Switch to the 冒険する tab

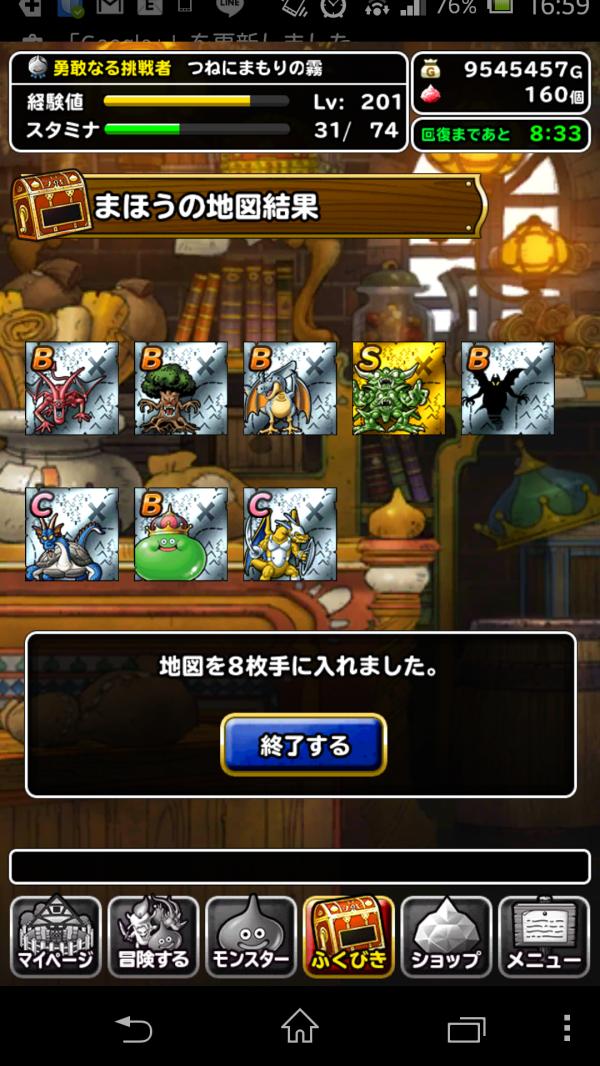click(x=153, y=937)
